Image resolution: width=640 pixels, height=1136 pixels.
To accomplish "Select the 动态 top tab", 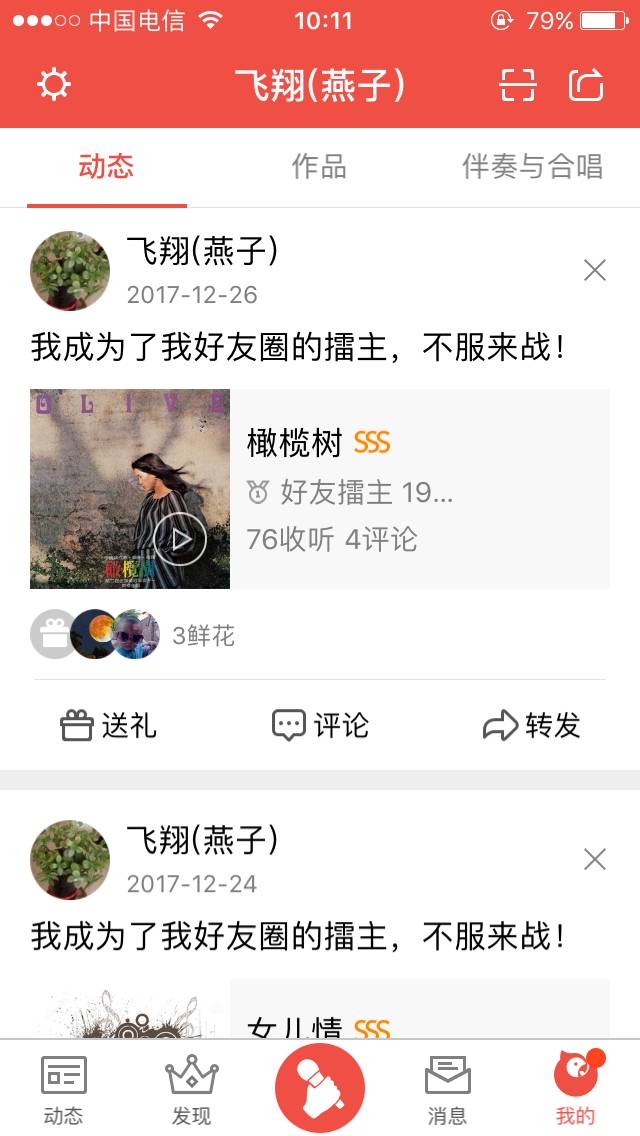I will pyautogui.click(x=106, y=167).
